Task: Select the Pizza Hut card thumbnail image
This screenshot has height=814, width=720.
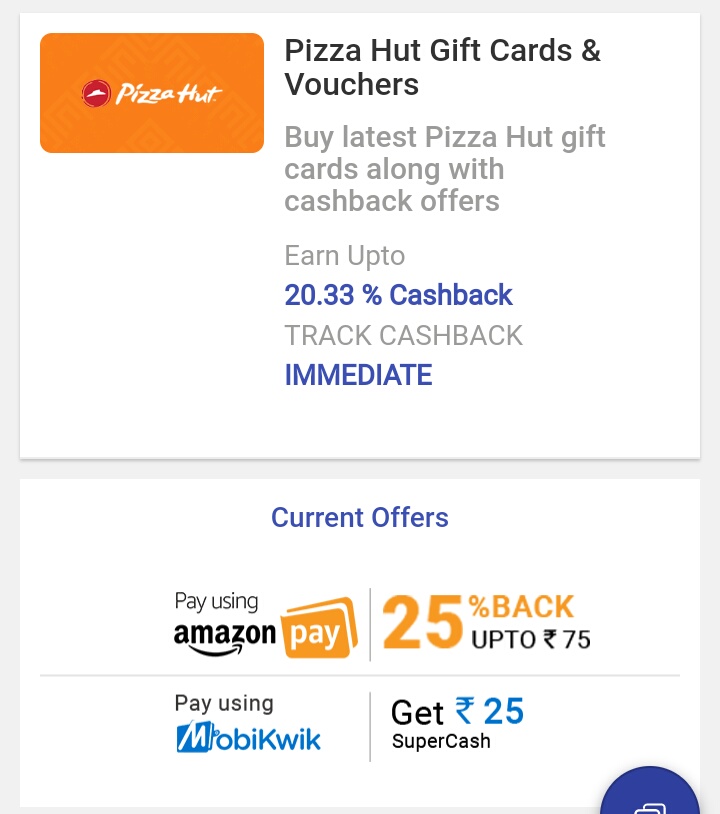Action: tap(151, 92)
